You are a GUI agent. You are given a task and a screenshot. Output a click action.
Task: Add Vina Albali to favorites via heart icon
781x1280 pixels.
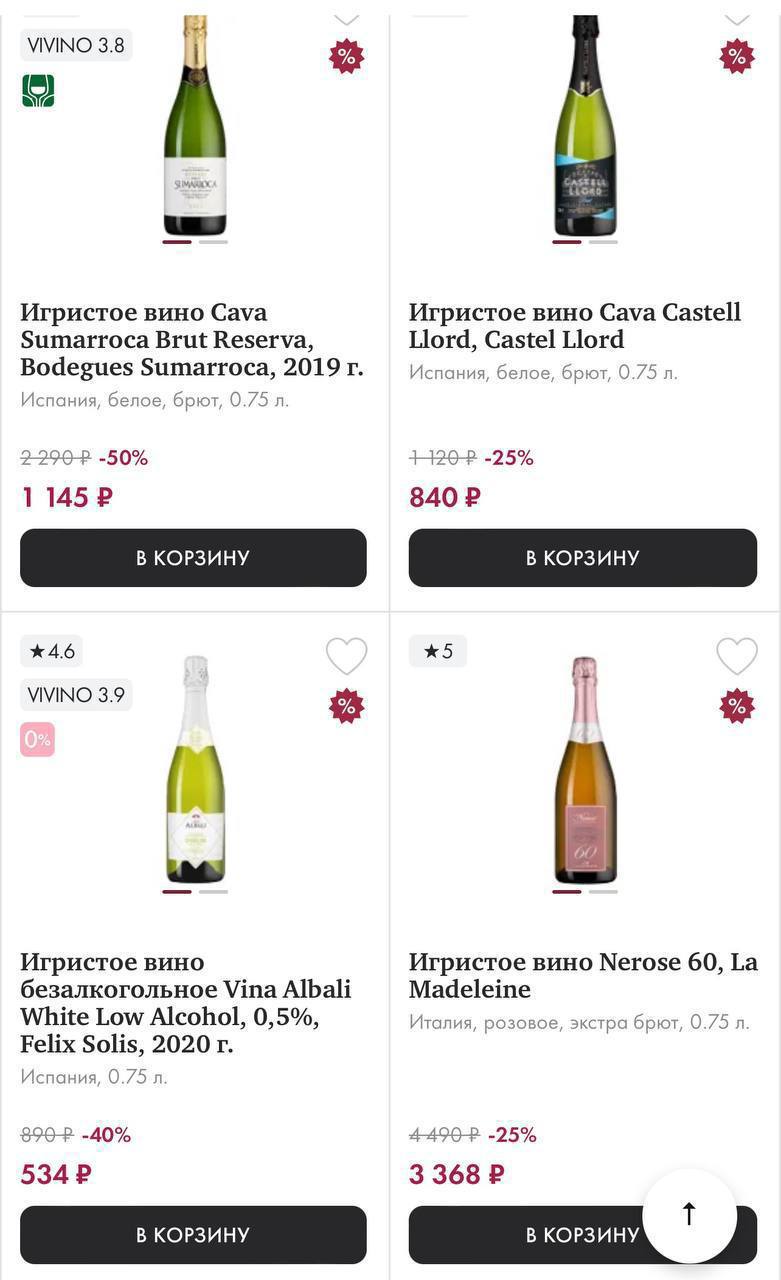[x=347, y=656]
